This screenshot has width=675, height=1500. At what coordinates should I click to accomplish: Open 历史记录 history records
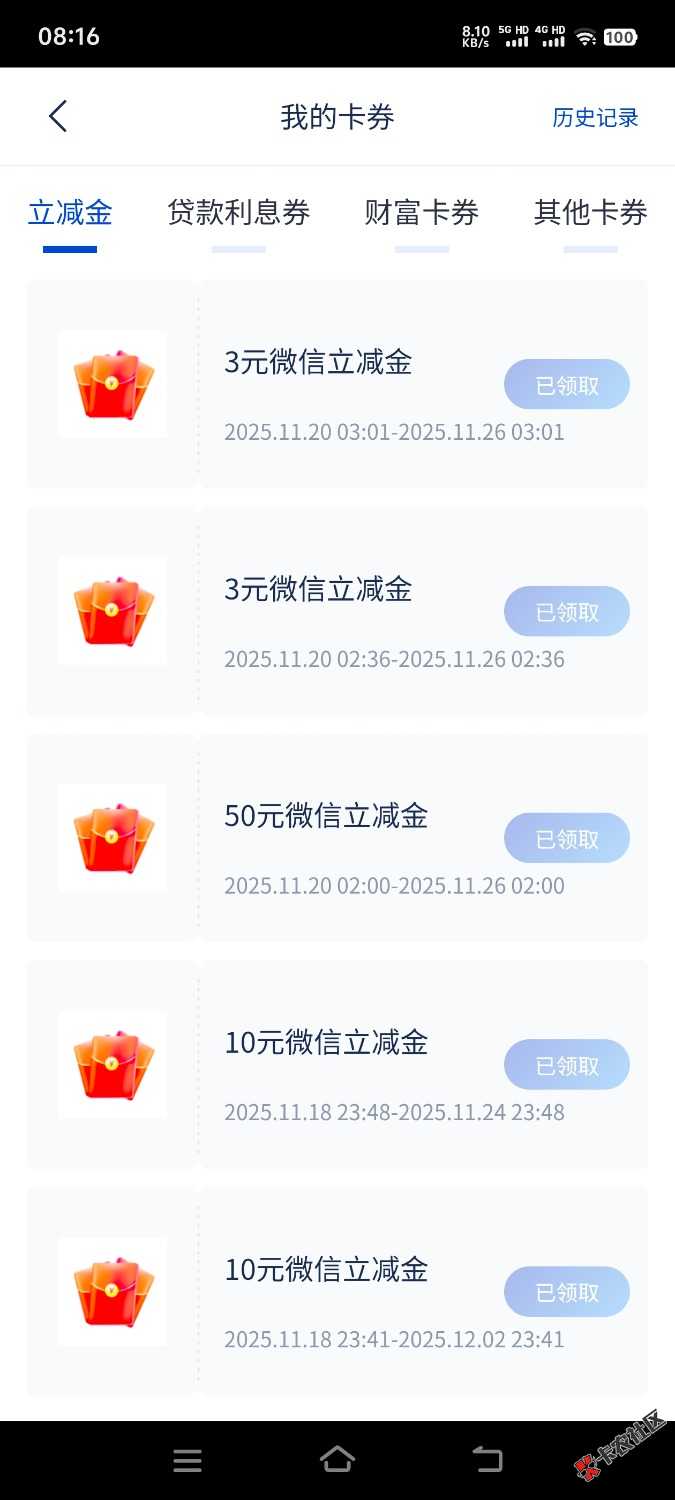click(x=595, y=117)
